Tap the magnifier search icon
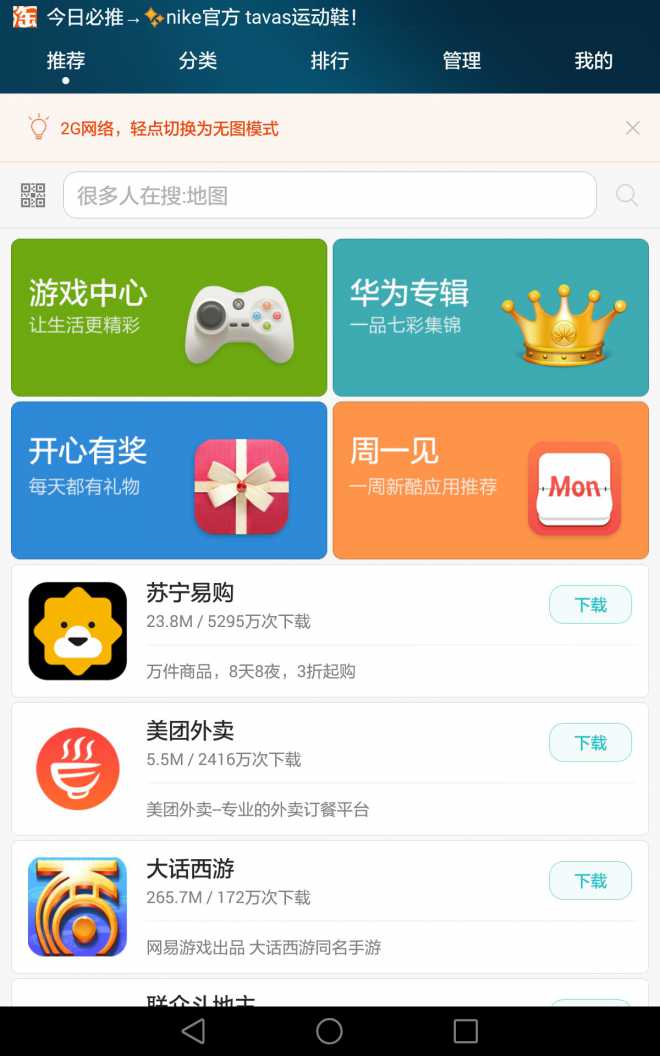The image size is (660, 1056). point(627,195)
